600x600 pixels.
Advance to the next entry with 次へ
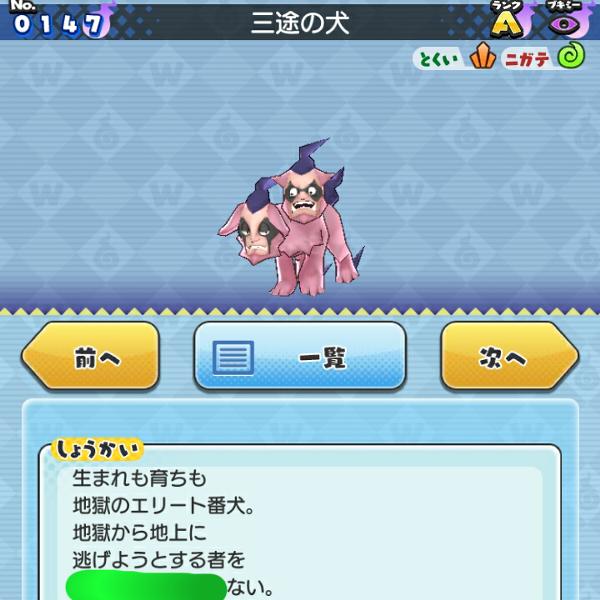coord(508,356)
